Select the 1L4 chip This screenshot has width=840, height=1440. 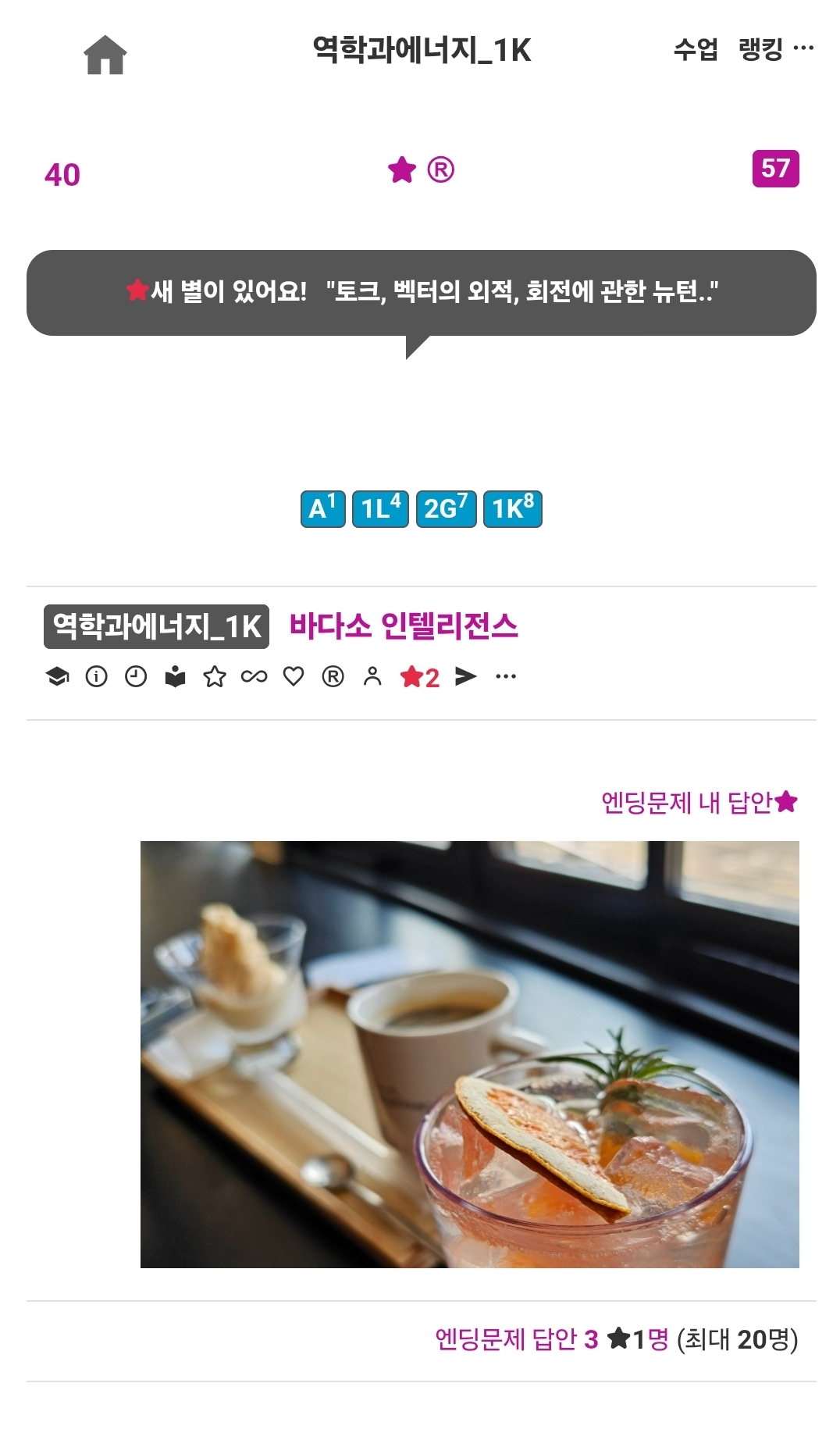pyautogui.click(x=380, y=509)
